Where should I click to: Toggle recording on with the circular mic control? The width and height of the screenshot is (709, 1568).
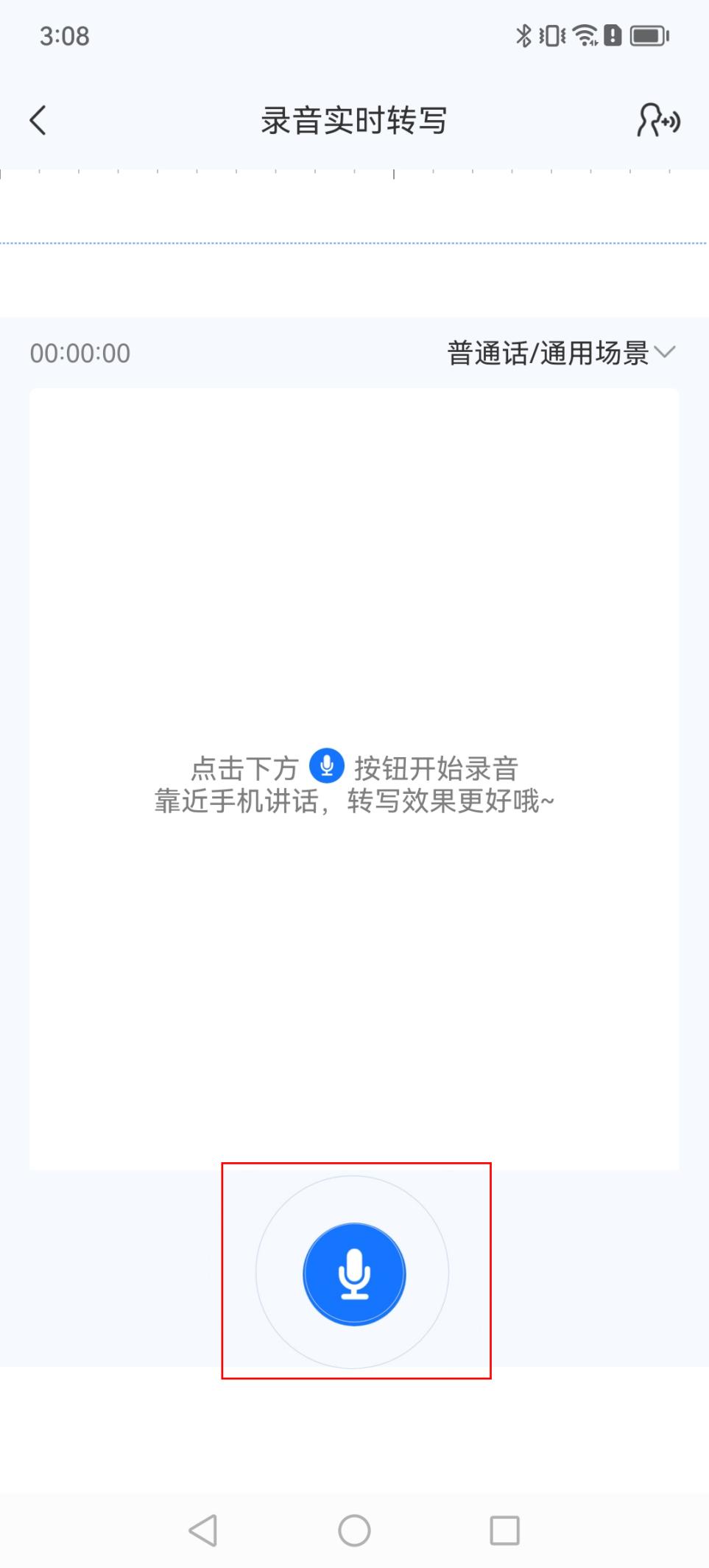(354, 1273)
